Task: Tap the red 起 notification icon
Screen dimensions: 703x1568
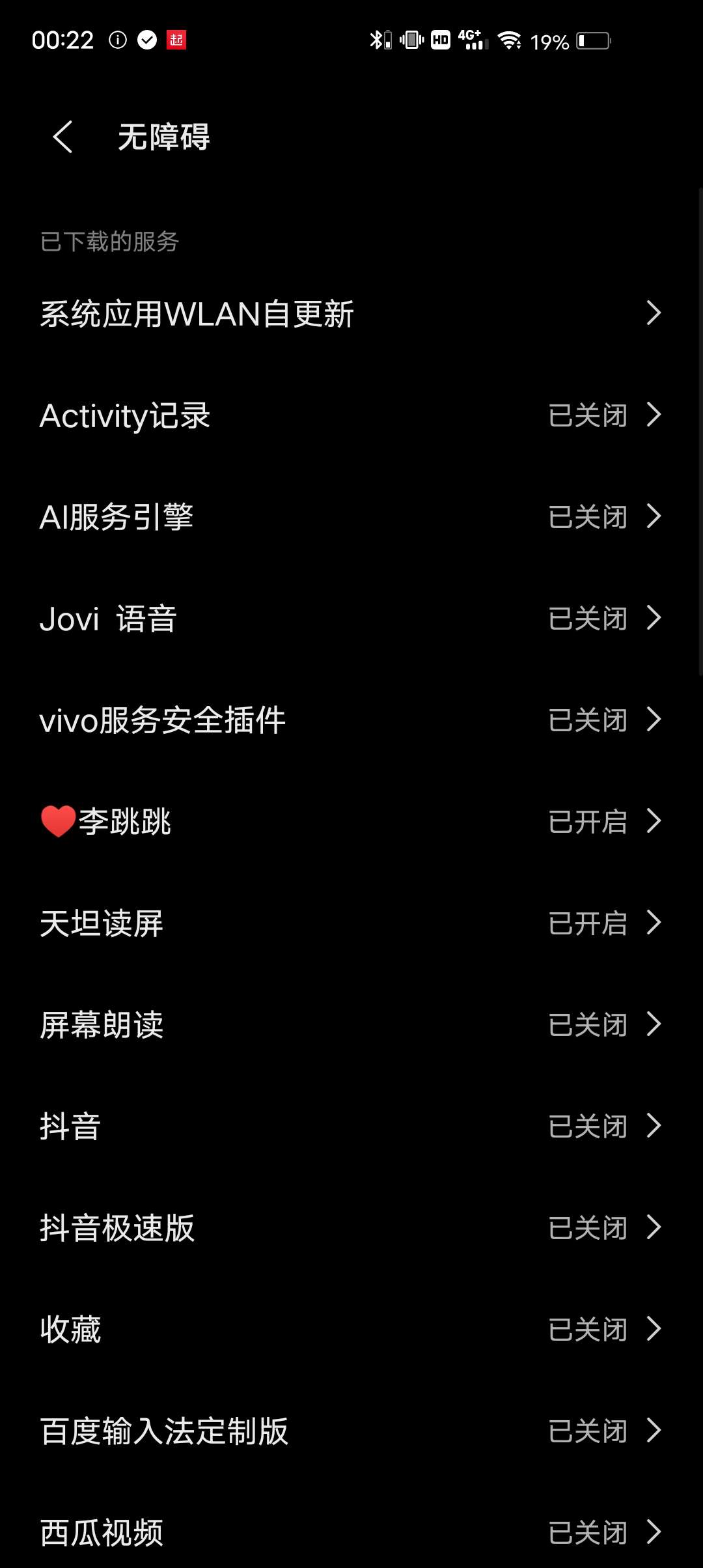Action: [174, 40]
